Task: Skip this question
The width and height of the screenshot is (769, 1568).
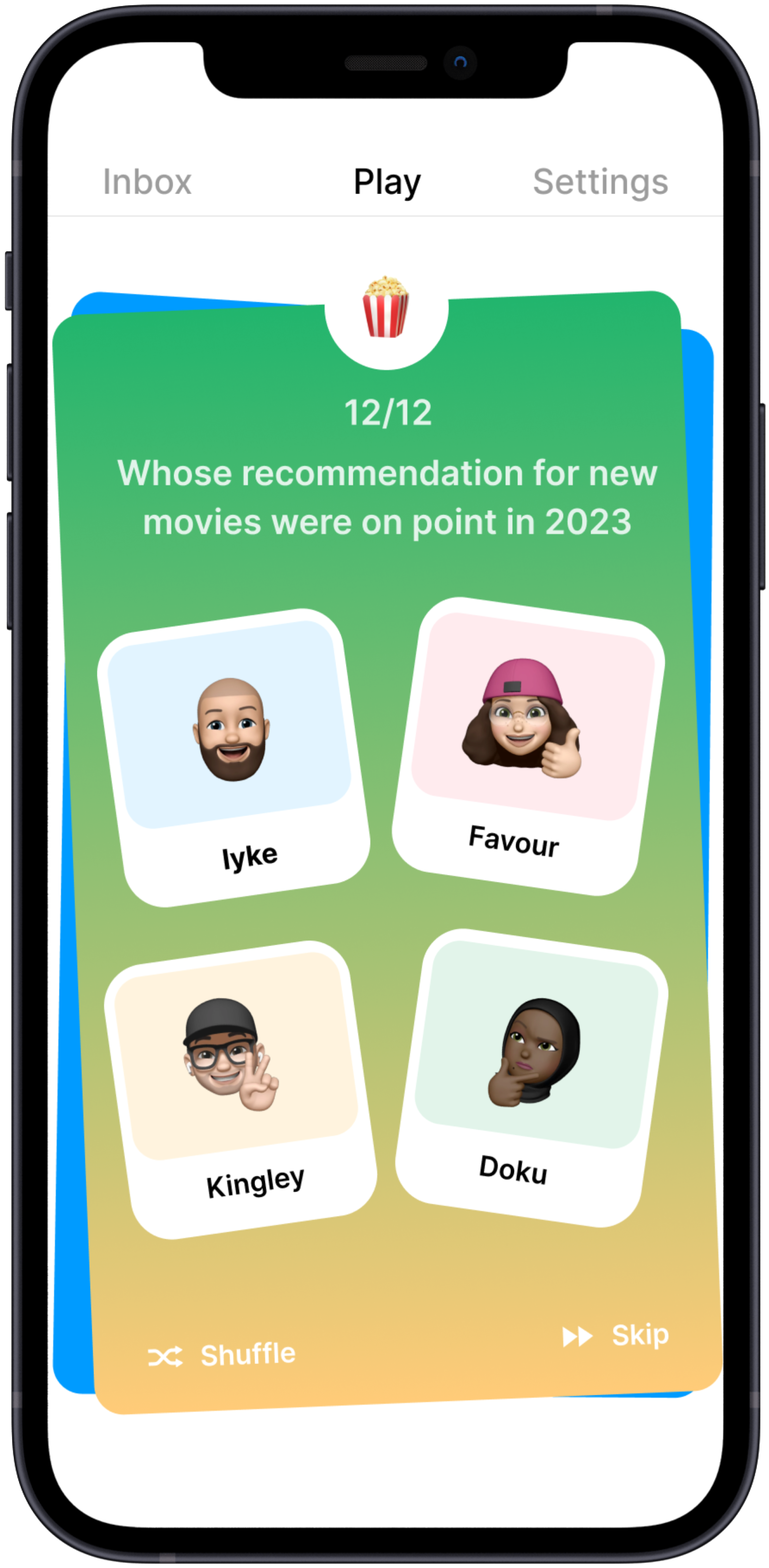Action: 615,1335
